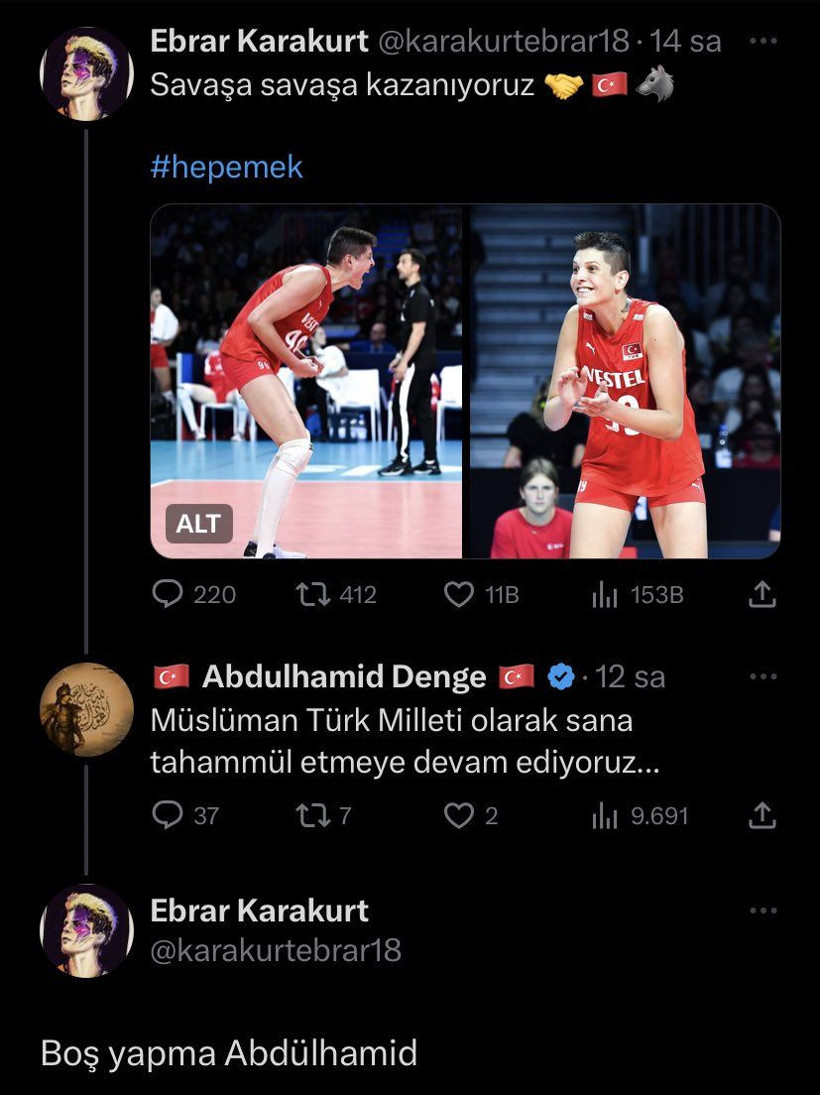The image size is (820, 1095).
Task: Open the right photo of the tweet
Action: point(625,380)
